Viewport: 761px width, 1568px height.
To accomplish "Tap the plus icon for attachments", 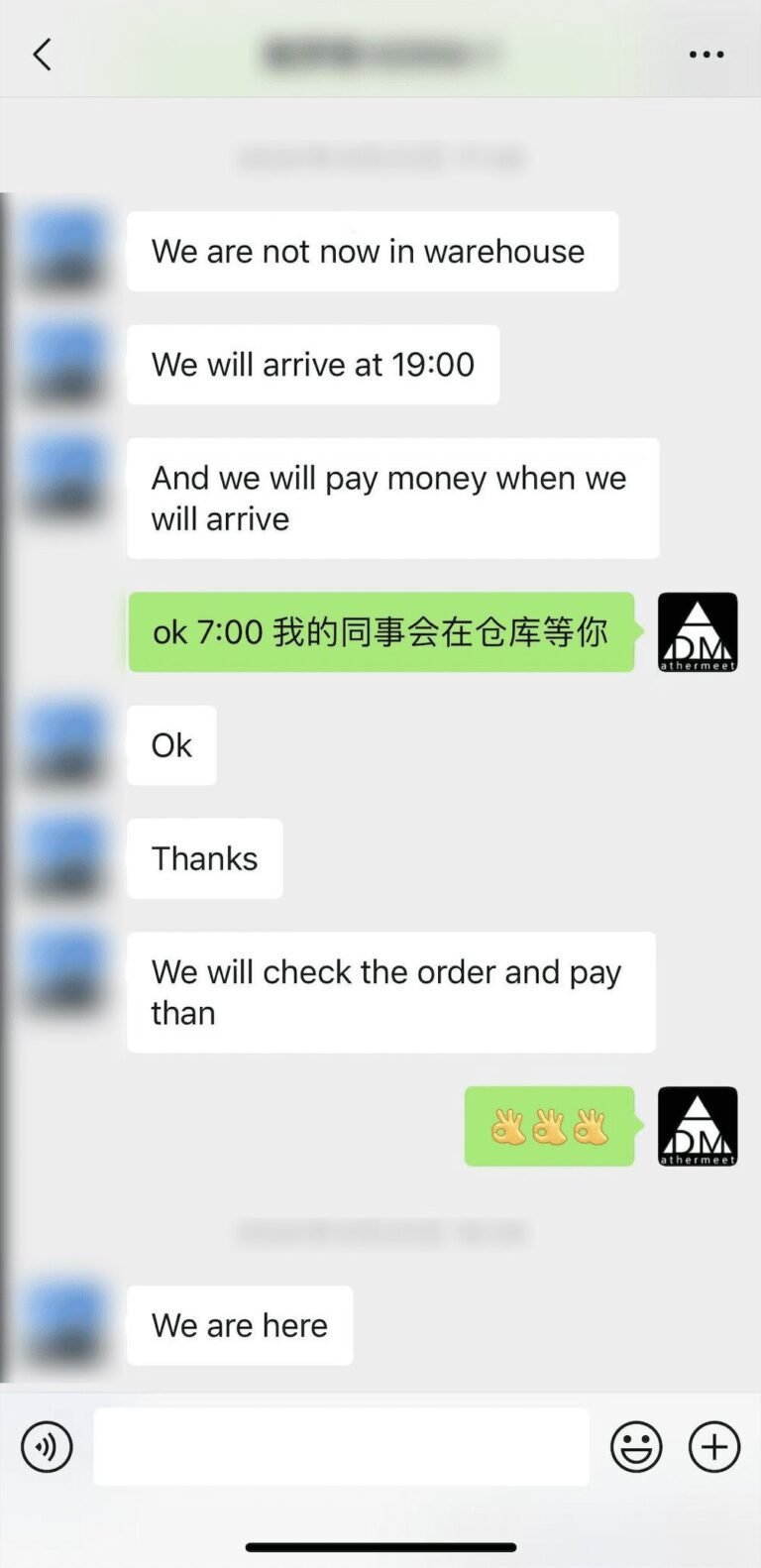I will 713,1447.
